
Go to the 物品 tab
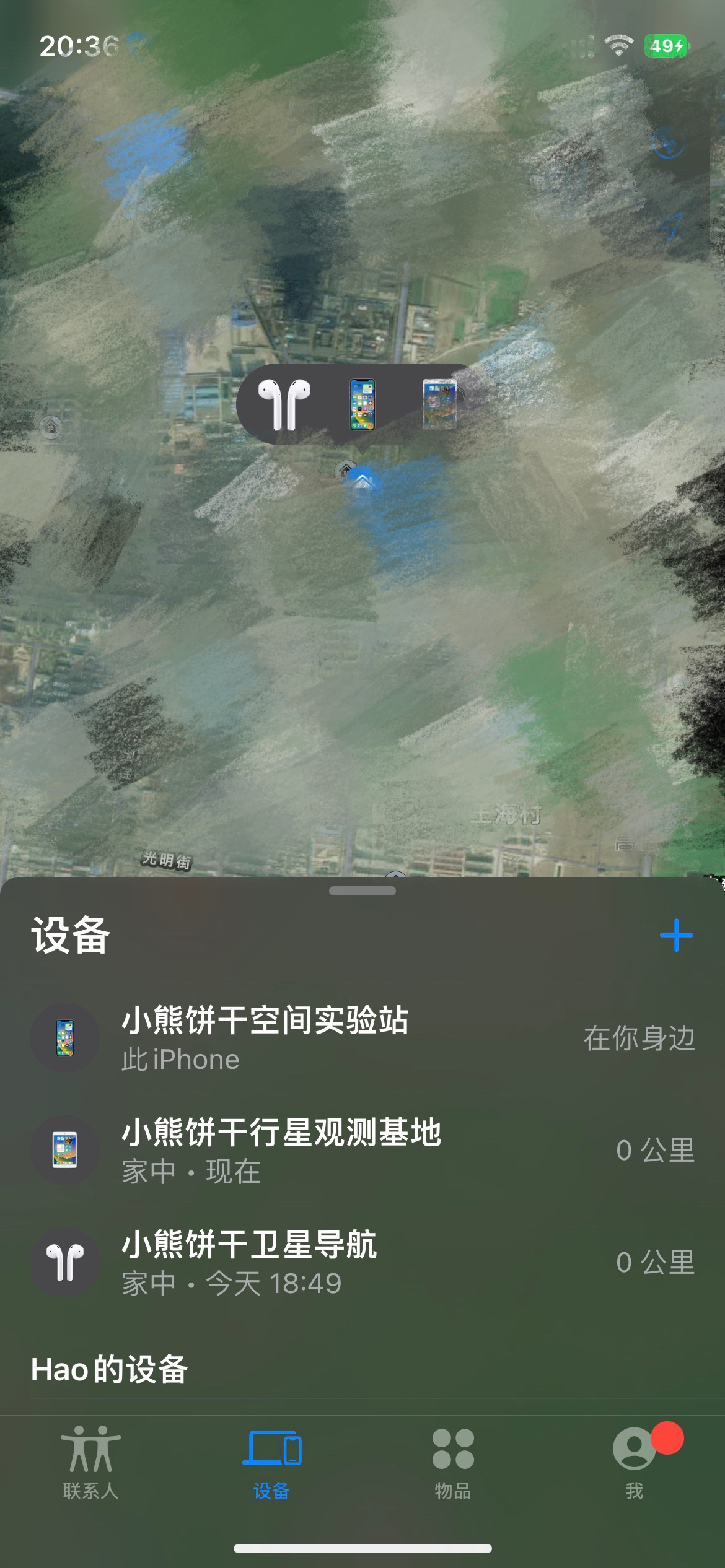(453, 1463)
